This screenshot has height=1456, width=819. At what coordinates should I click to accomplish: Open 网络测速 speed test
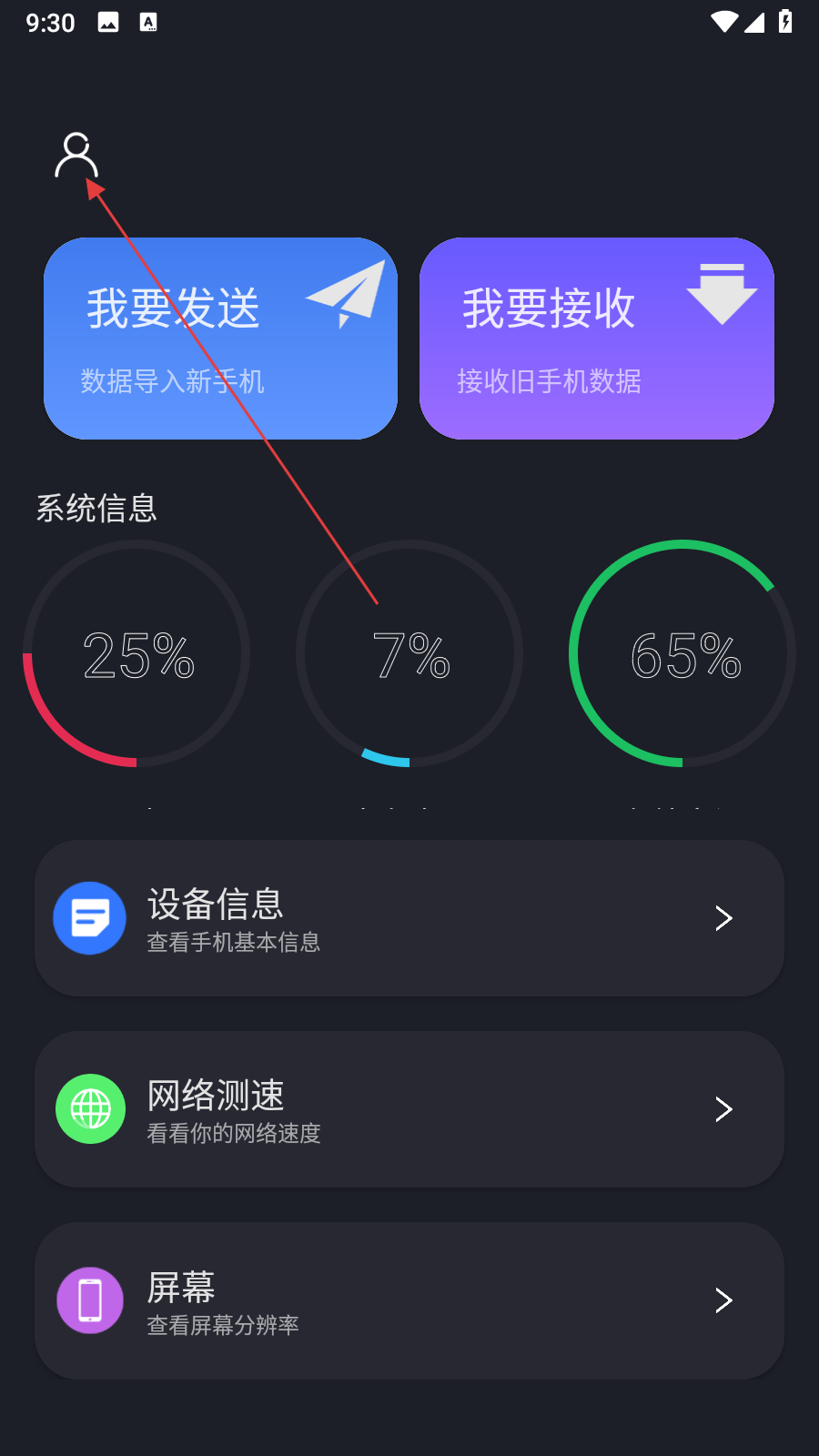tap(409, 1109)
